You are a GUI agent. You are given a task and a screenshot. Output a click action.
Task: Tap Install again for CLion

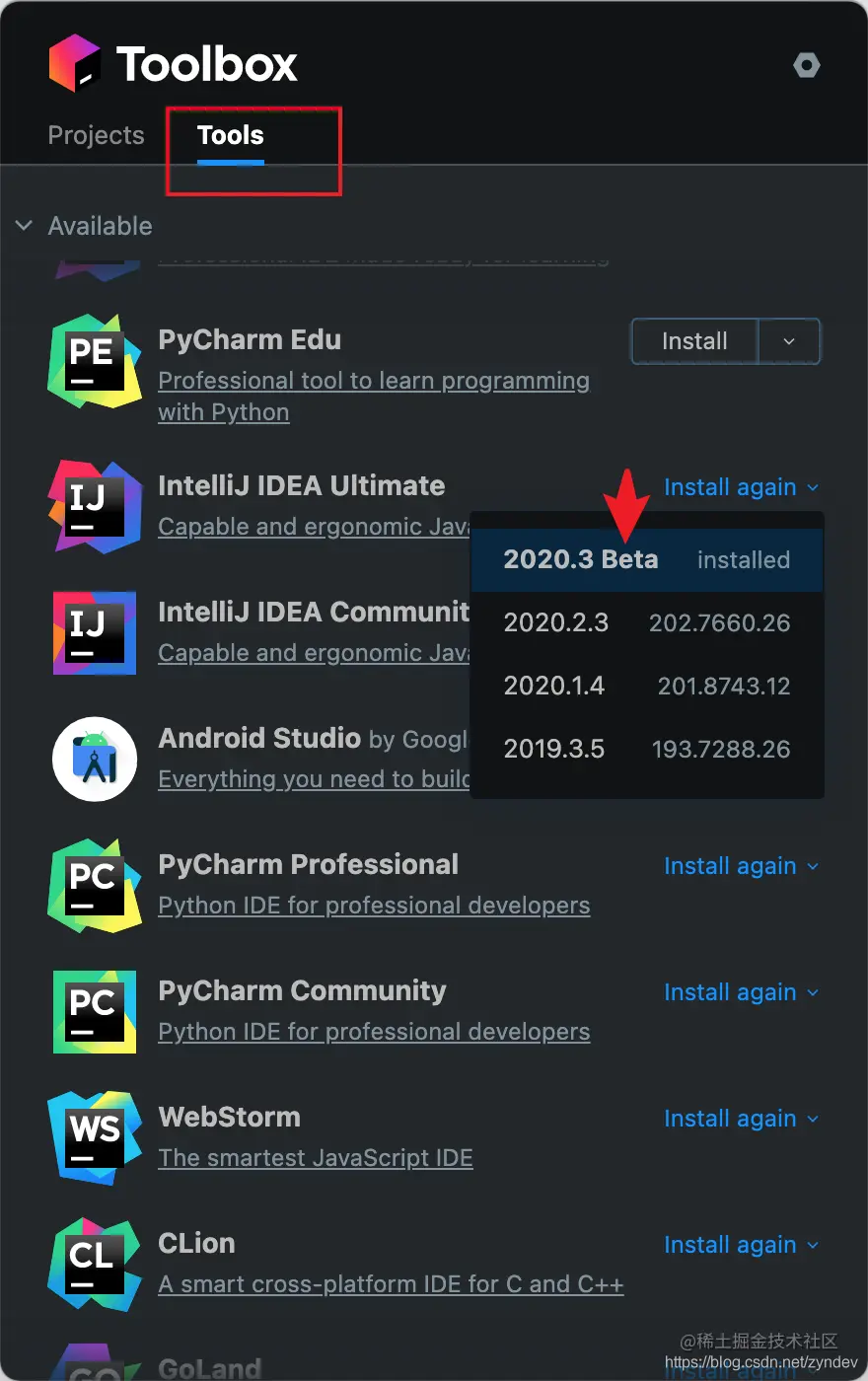pos(730,1245)
